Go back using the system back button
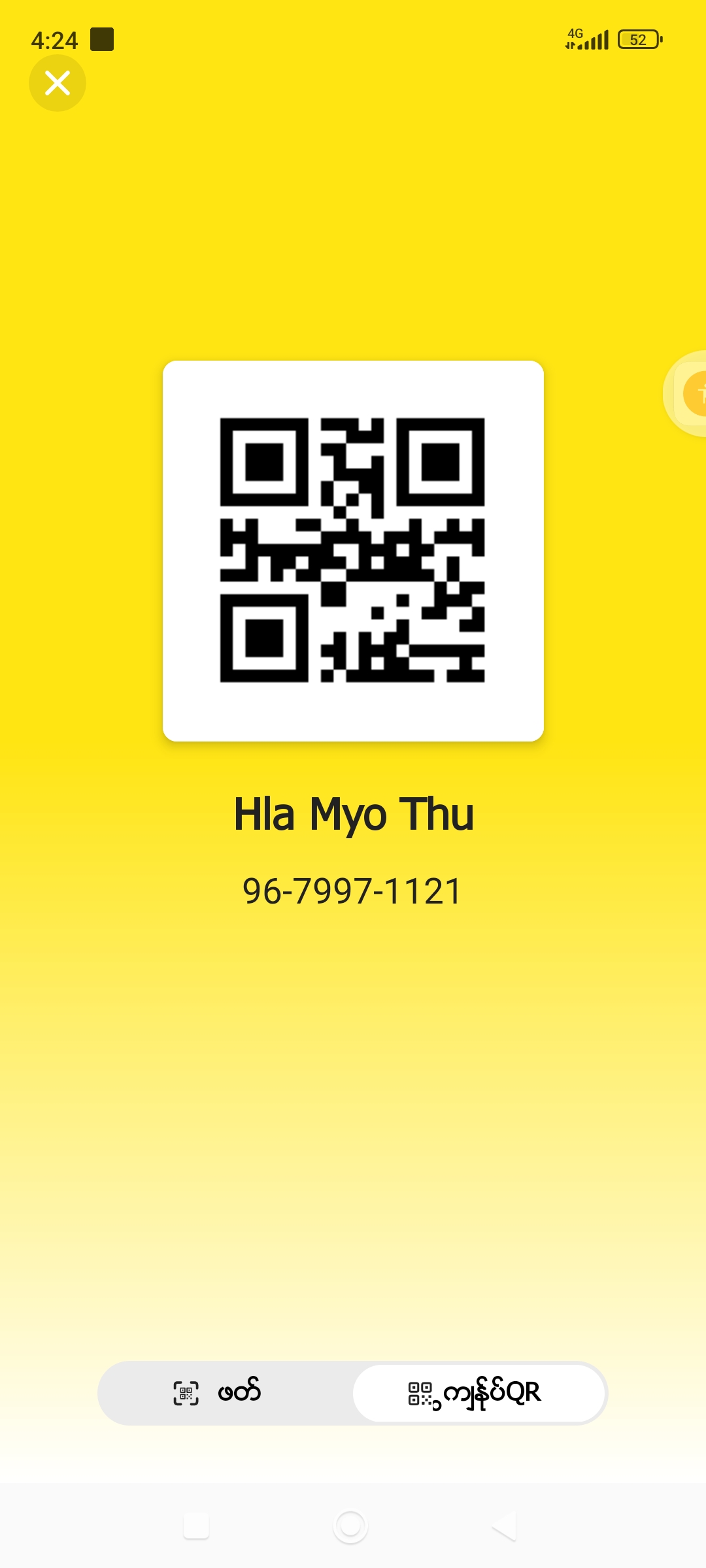This screenshot has width=706, height=1568. tap(505, 1527)
